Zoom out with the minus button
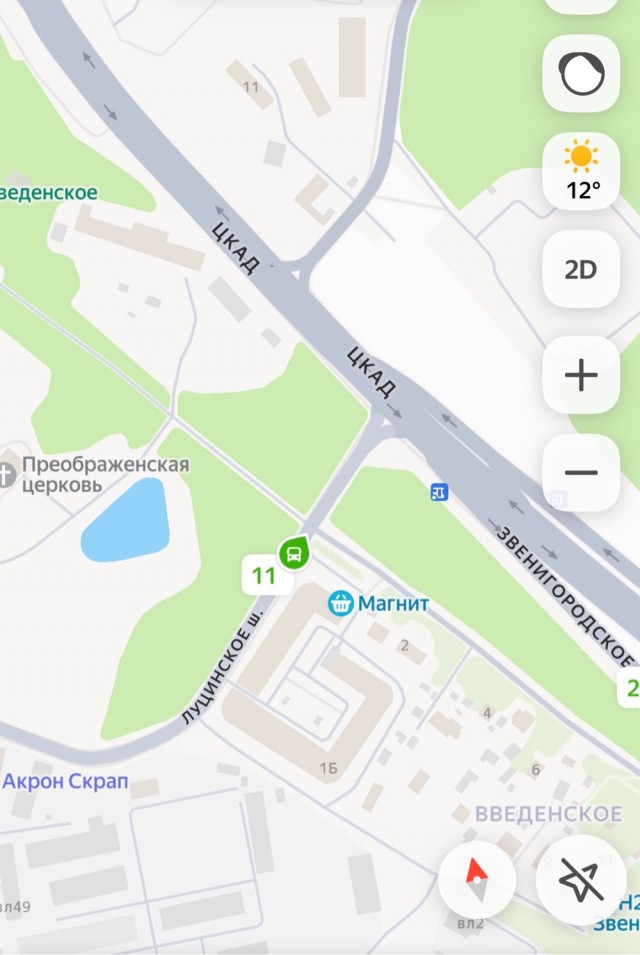Viewport: 640px width, 955px height. [x=581, y=473]
